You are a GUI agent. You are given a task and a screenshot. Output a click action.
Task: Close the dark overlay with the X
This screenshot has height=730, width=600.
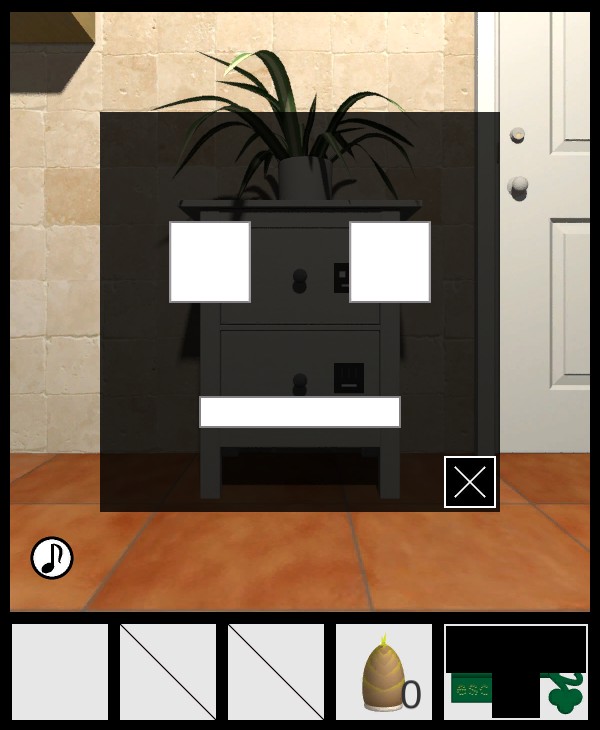pyautogui.click(x=470, y=482)
